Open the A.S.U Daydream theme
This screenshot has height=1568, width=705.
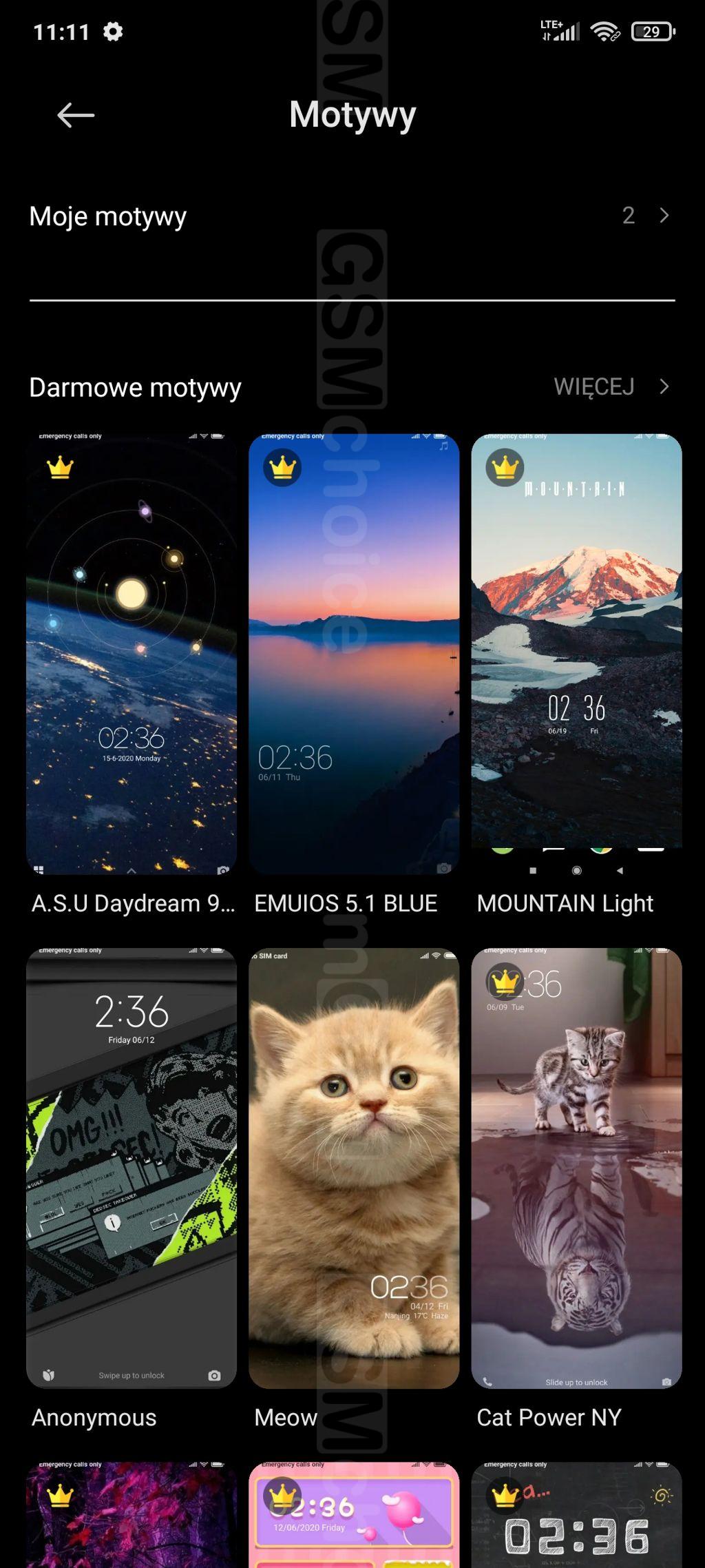pos(131,654)
